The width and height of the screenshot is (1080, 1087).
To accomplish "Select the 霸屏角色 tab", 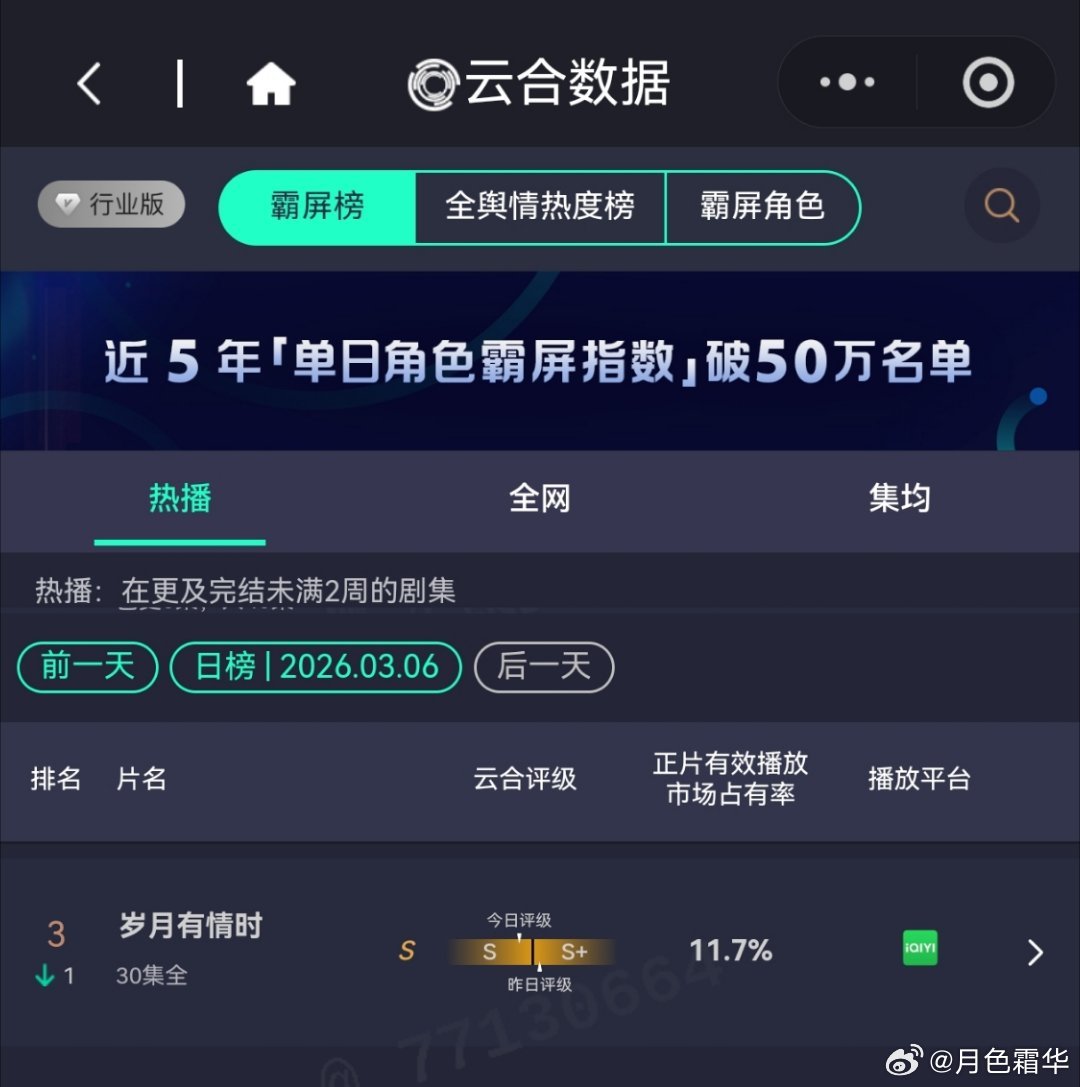I will [763, 208].
